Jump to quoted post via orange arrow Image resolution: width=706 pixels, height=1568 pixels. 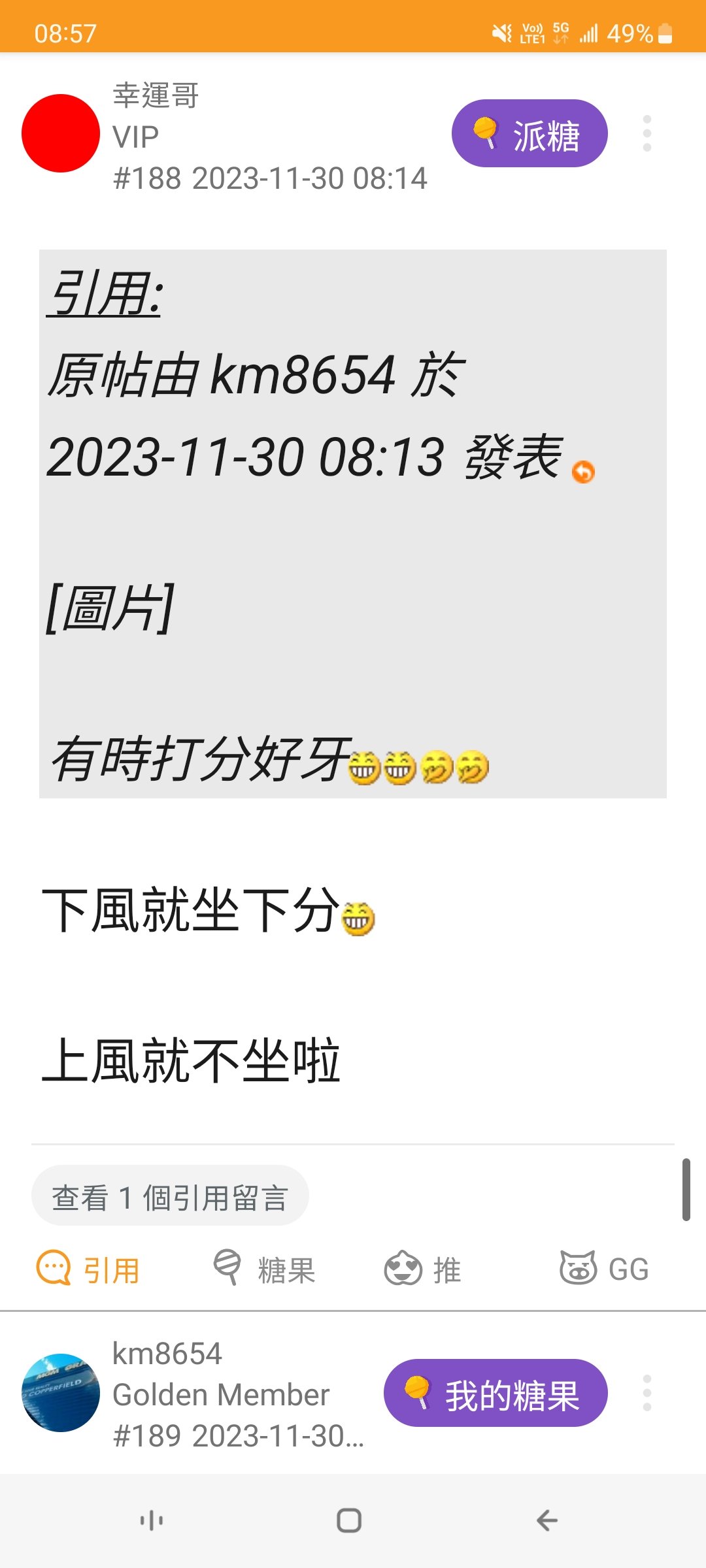(x=583, y=472)
